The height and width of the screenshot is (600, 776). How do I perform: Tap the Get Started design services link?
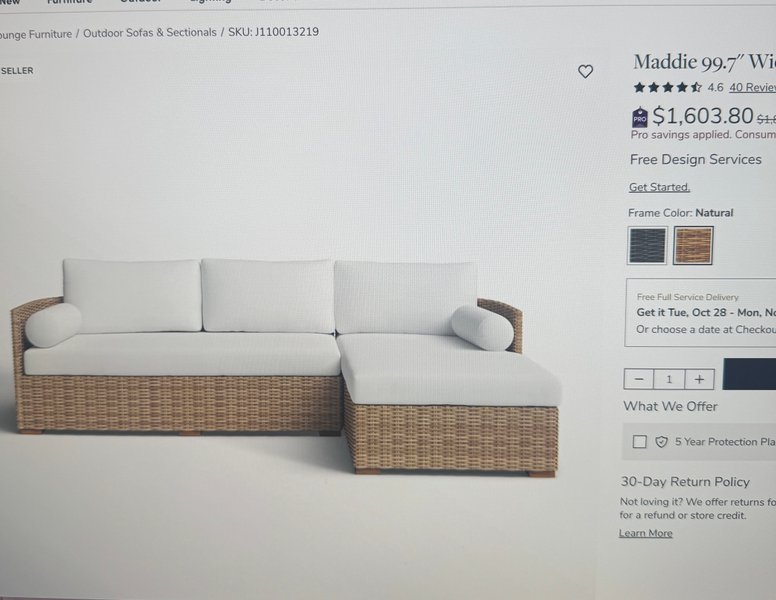point(659,187)
